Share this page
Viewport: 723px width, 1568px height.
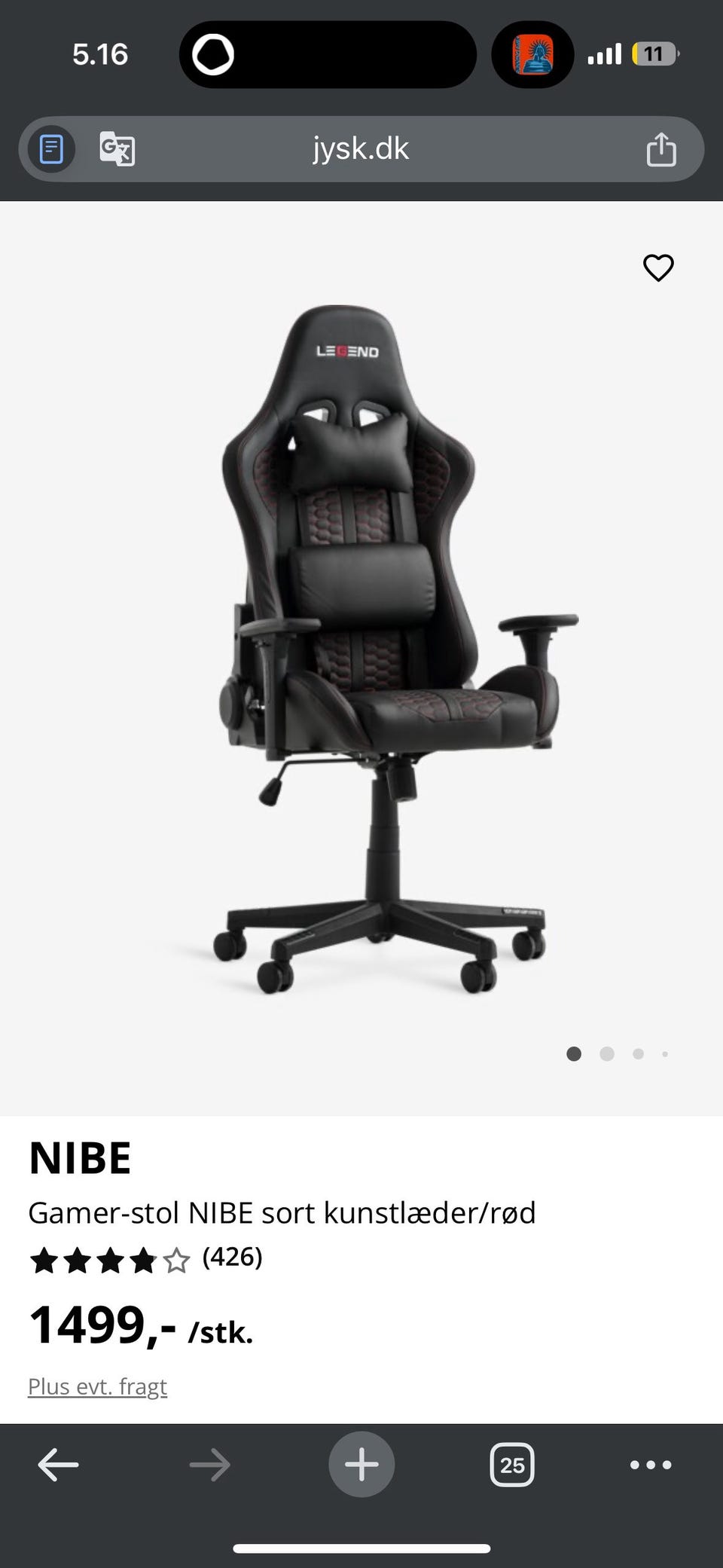[661, 149]
